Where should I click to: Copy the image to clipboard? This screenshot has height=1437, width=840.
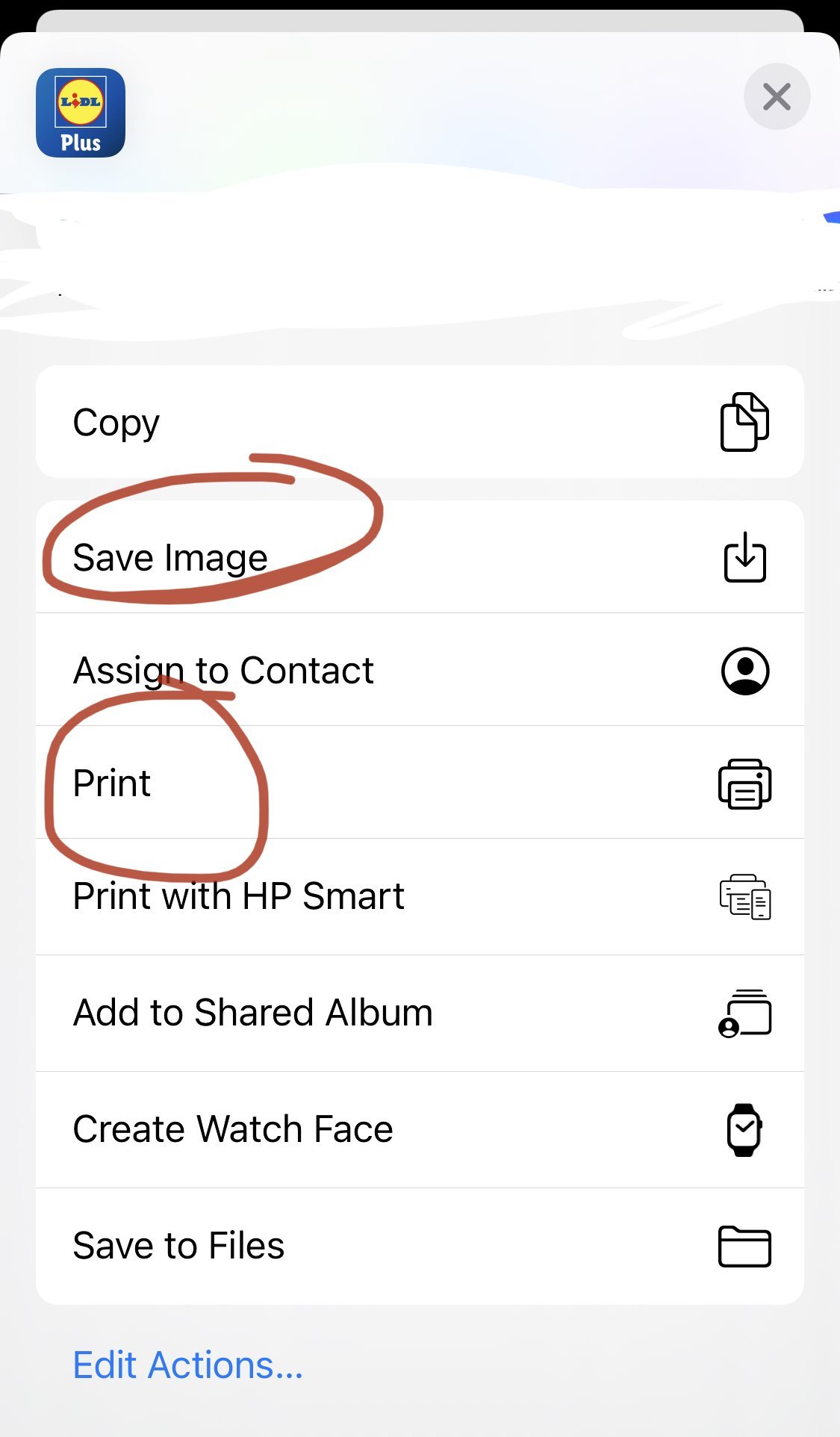(419, 422)
